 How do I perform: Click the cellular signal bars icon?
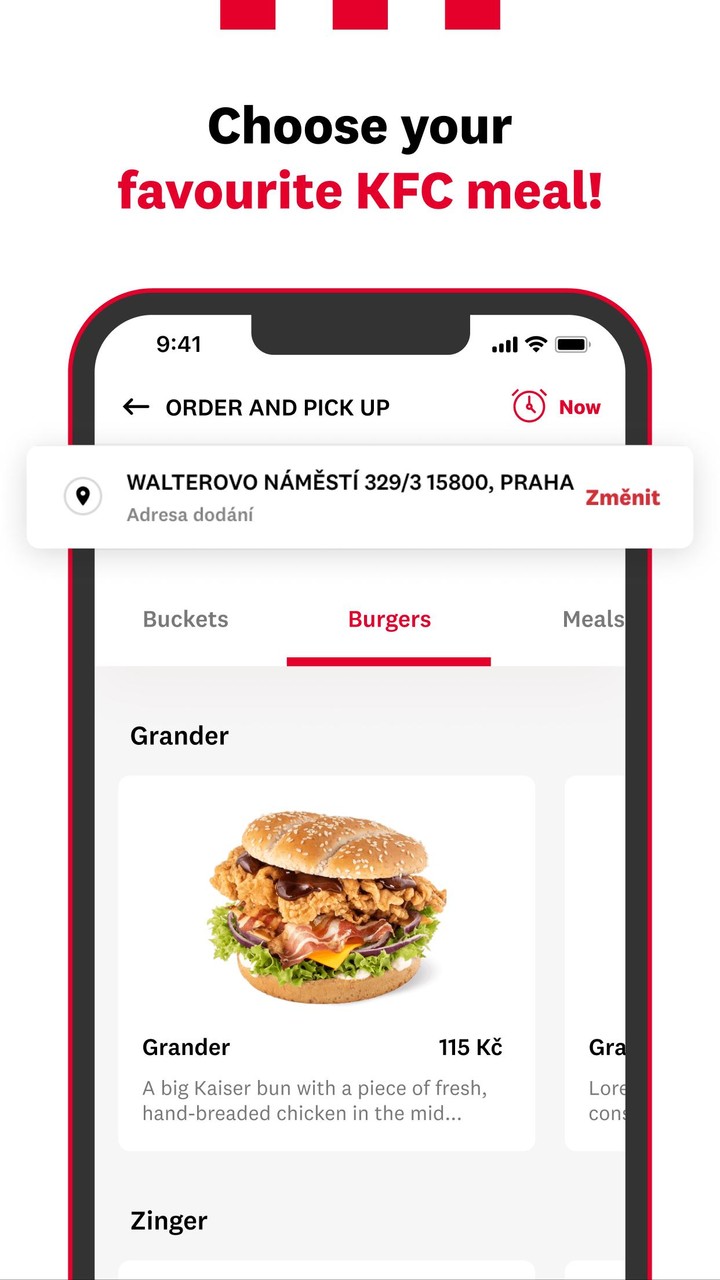pos(505,344)
